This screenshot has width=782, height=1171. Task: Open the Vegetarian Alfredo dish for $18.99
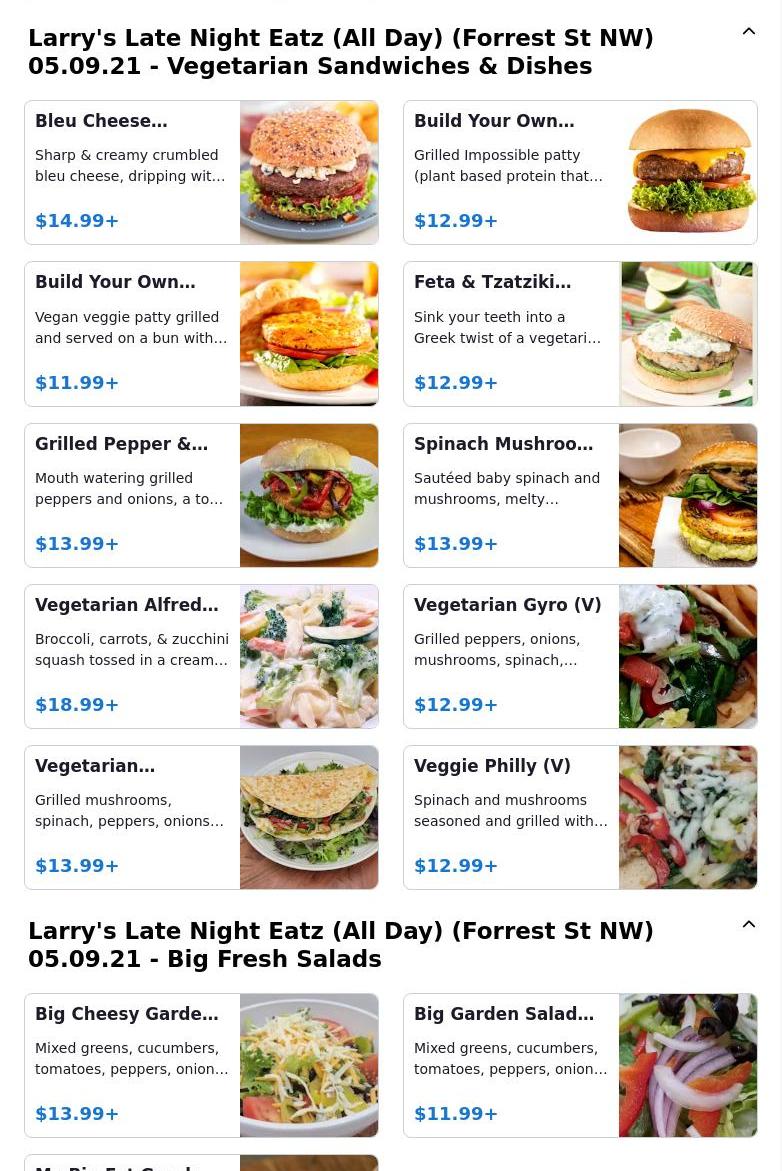[x=201, y=656]
